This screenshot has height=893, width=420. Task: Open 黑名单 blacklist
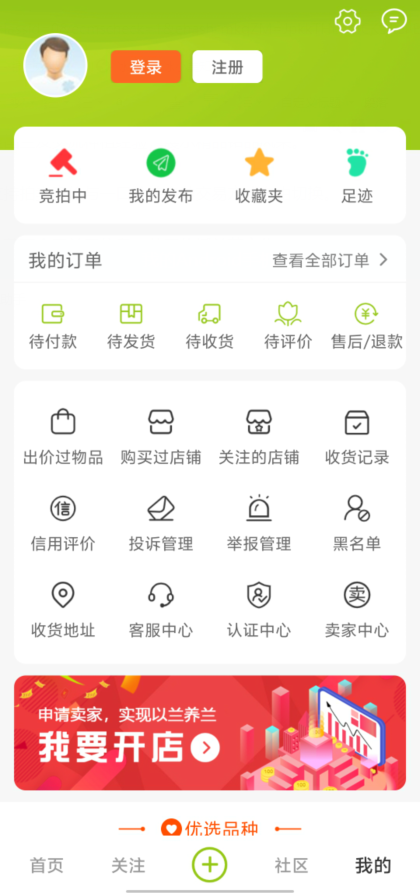tap(357, 524)
